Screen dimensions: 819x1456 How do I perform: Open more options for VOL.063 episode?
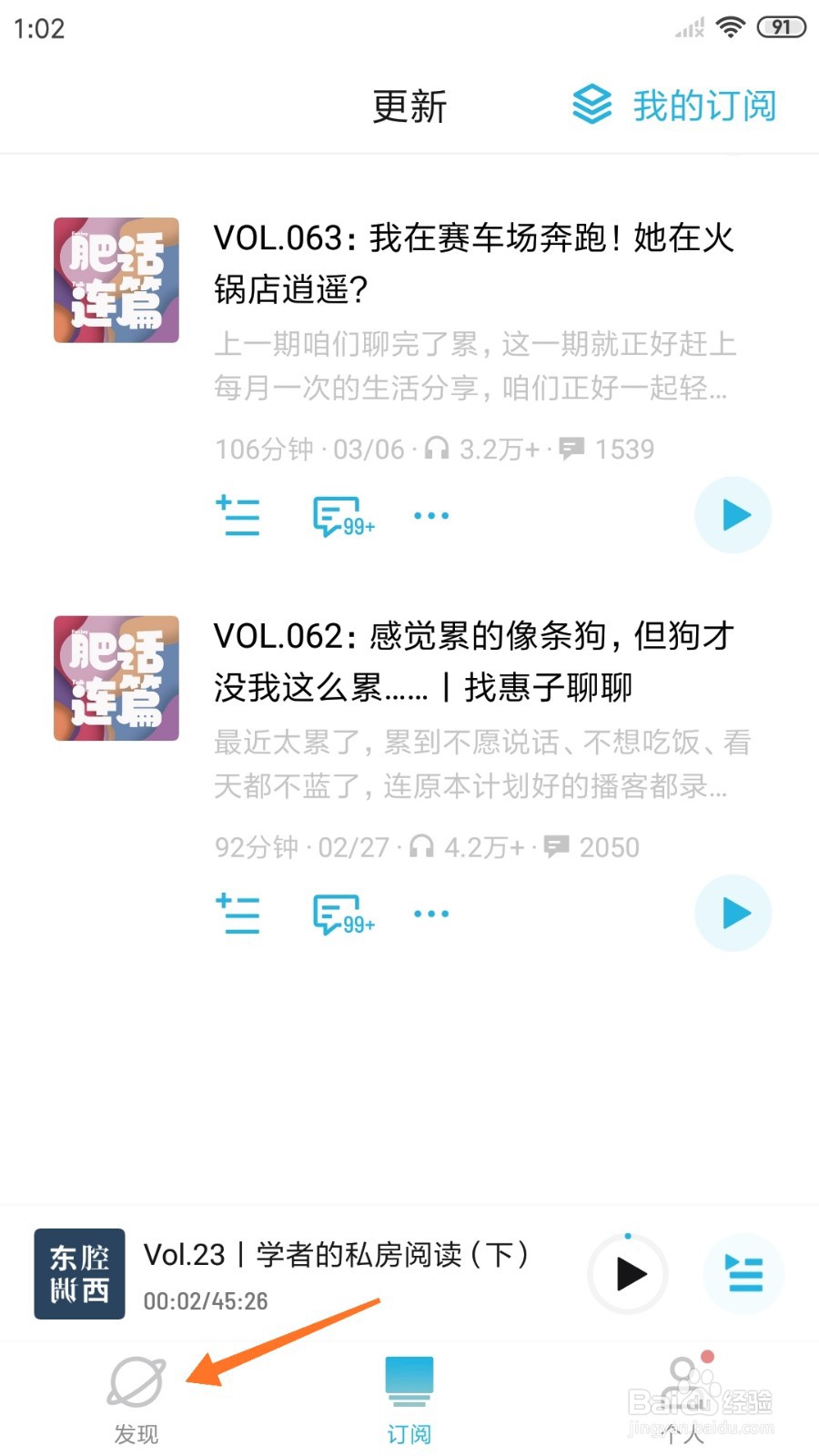tap(430, 515)
